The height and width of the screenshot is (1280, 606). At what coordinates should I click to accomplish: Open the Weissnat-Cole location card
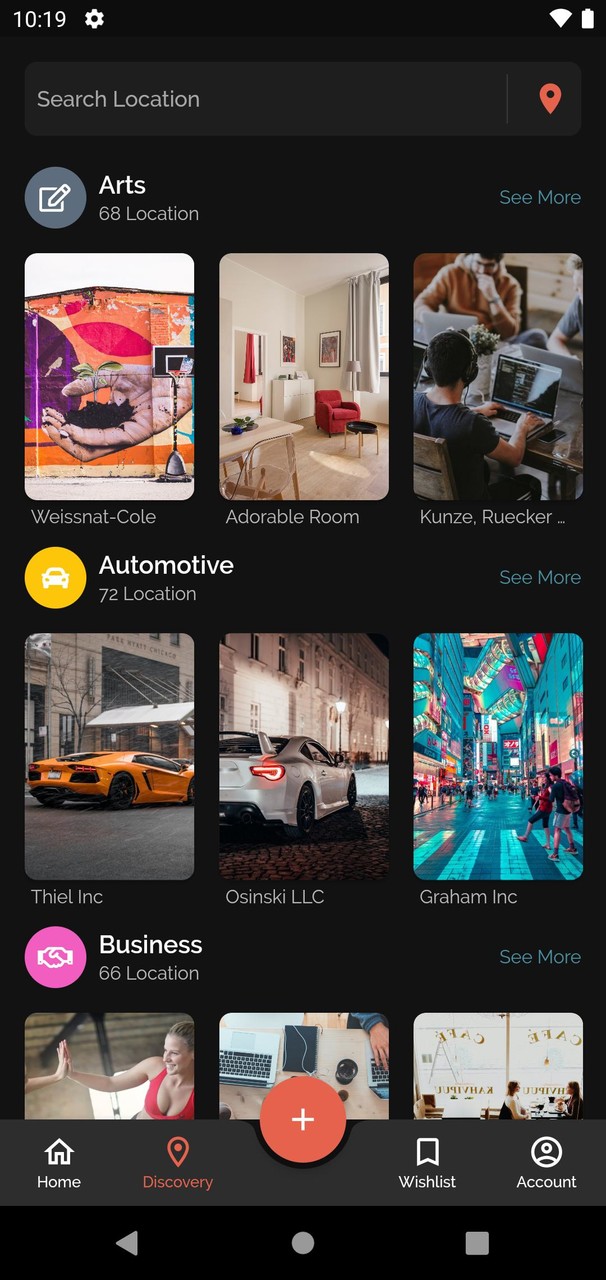109,377
